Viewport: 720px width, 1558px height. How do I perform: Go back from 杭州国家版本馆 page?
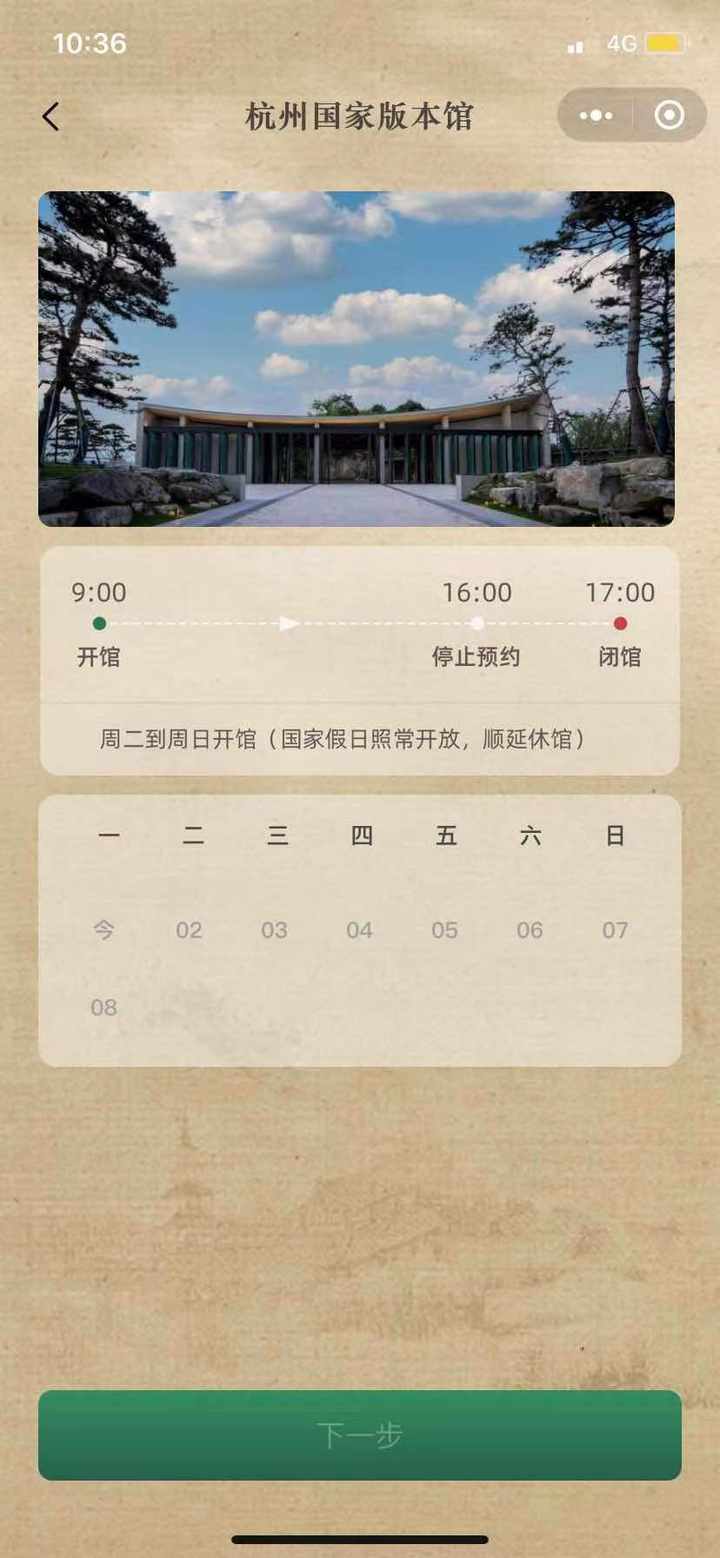51,117
